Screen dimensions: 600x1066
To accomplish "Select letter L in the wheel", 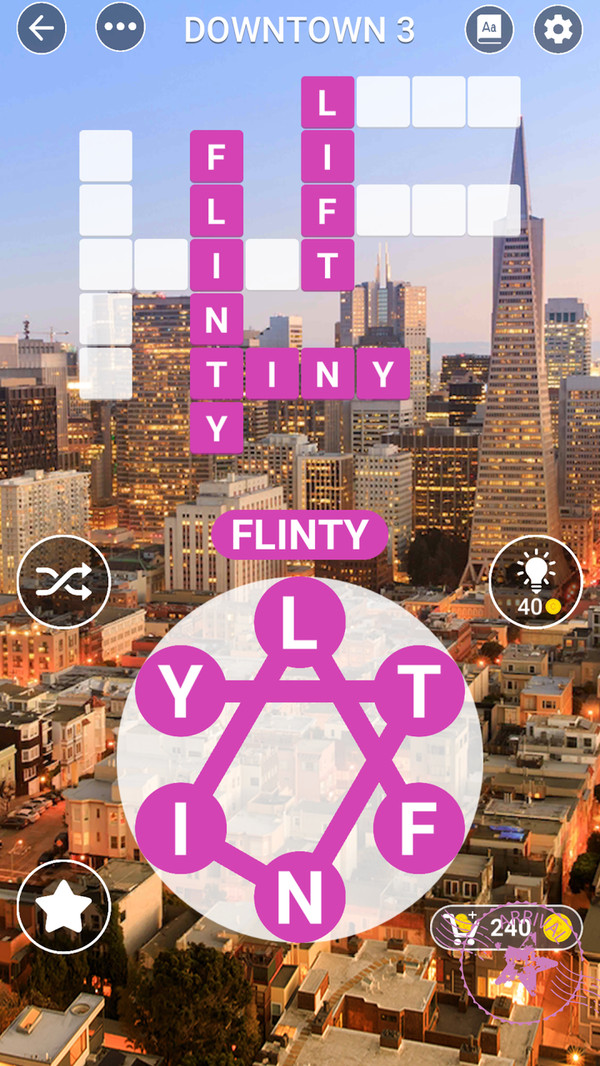I will 299,624.
